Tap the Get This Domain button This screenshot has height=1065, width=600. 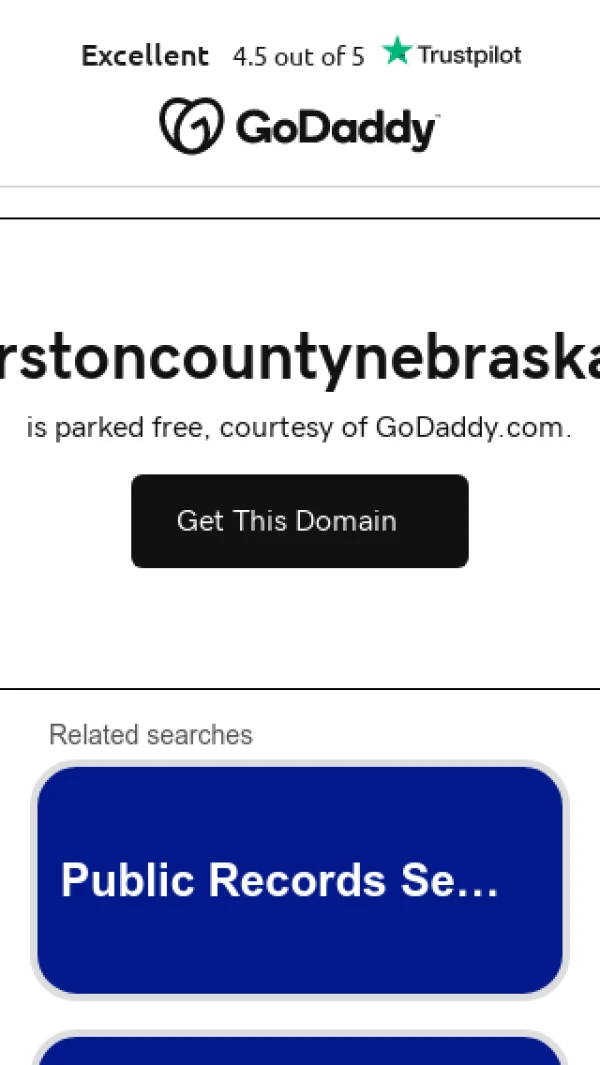[299, 521]
